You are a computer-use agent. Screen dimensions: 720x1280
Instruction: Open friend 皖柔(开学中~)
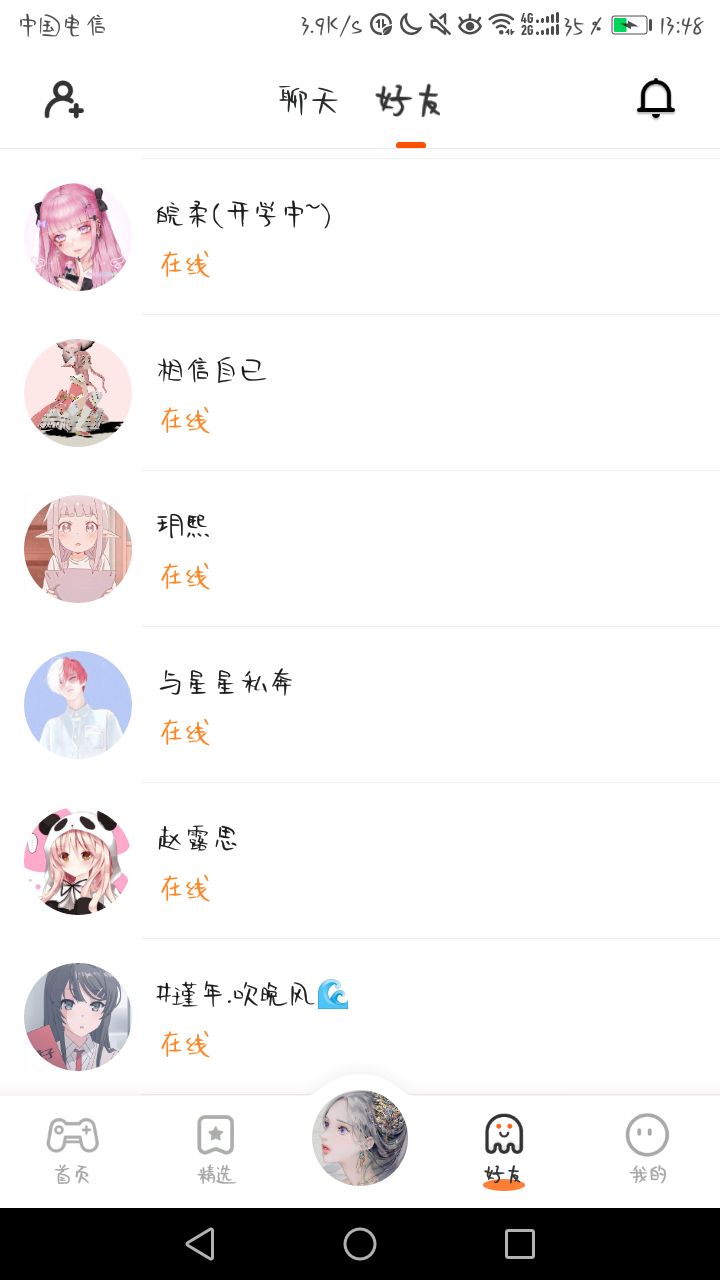pos(360,237)
